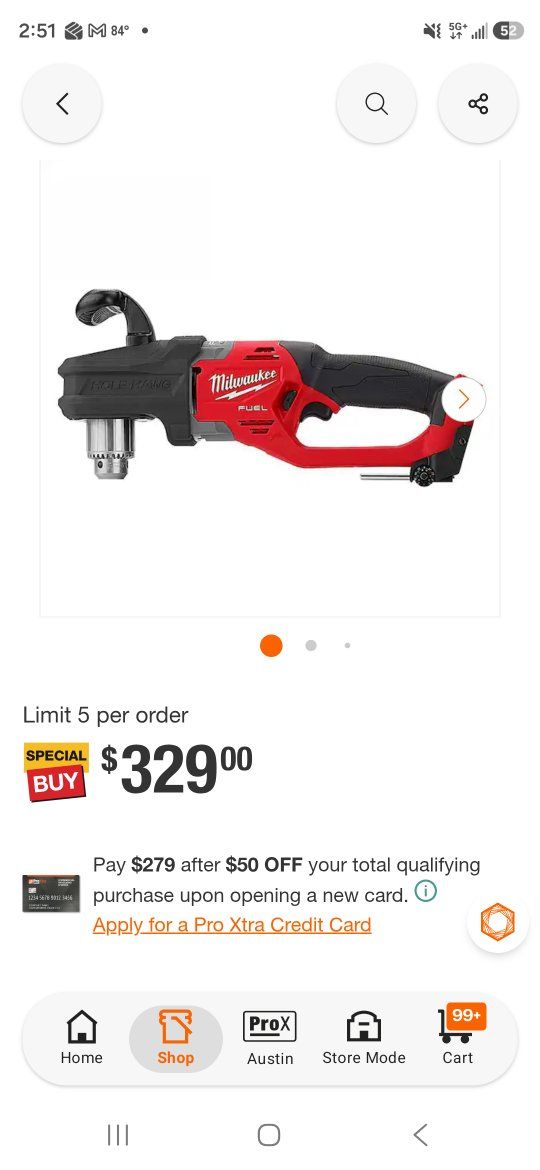Open the Cart with 99+ items
This screenshot has width=540, height=1170.
(x=458, y=1036)
